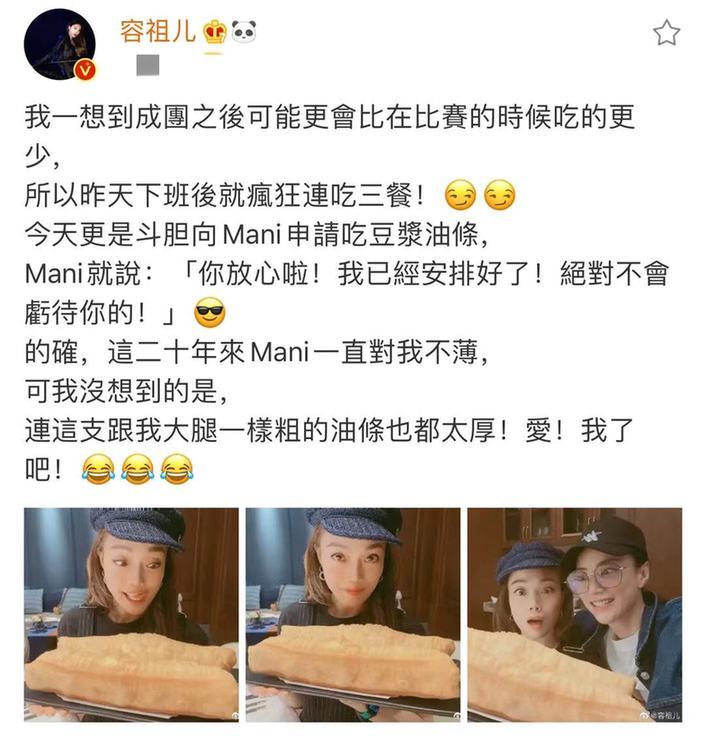706x736 pixels.
Task: Tap the star icon to favorite post
Action: 666,34
